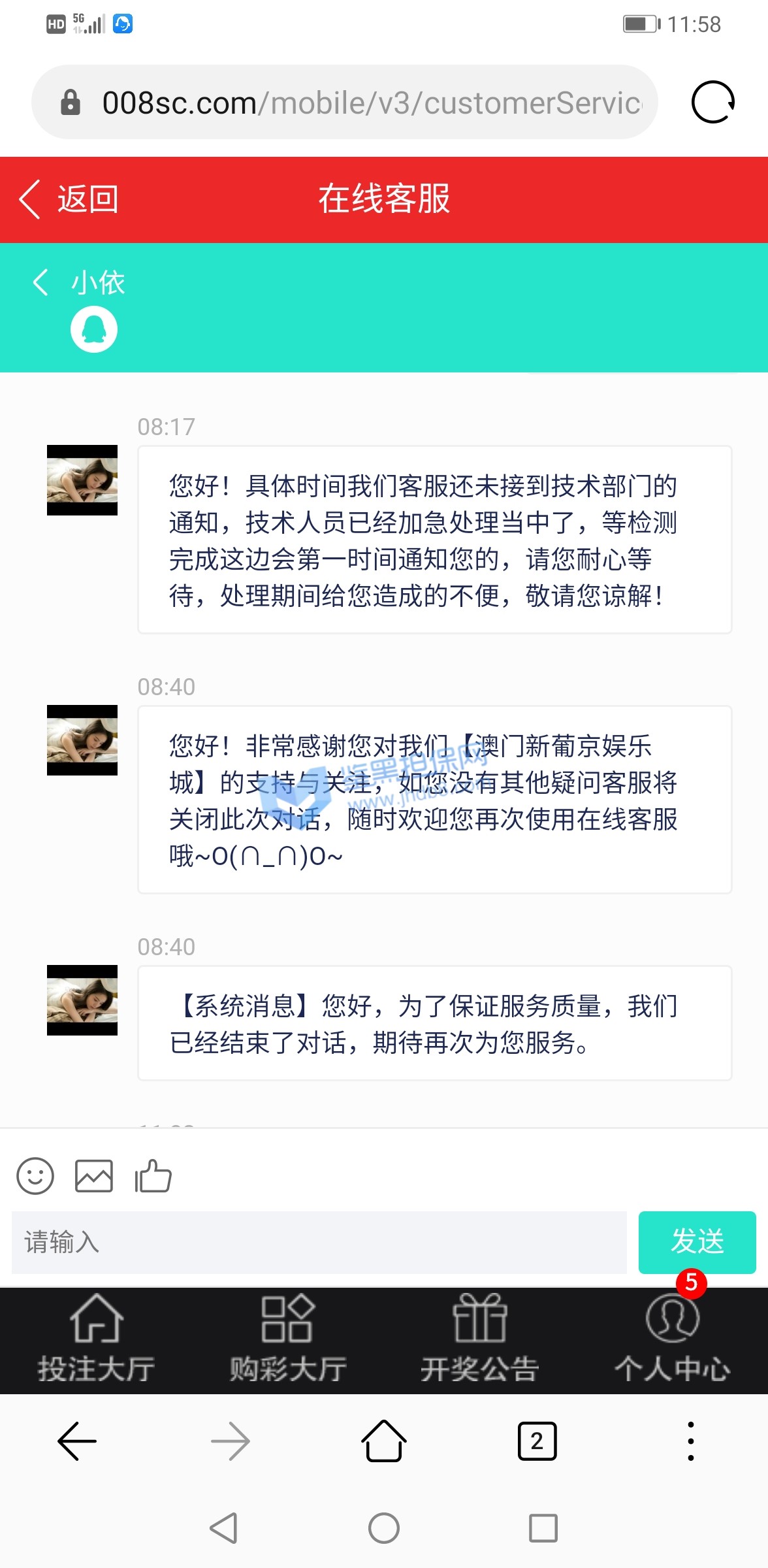
Task: Tap the thumbs-up rating icon
Action: [x=153, y=1176]
